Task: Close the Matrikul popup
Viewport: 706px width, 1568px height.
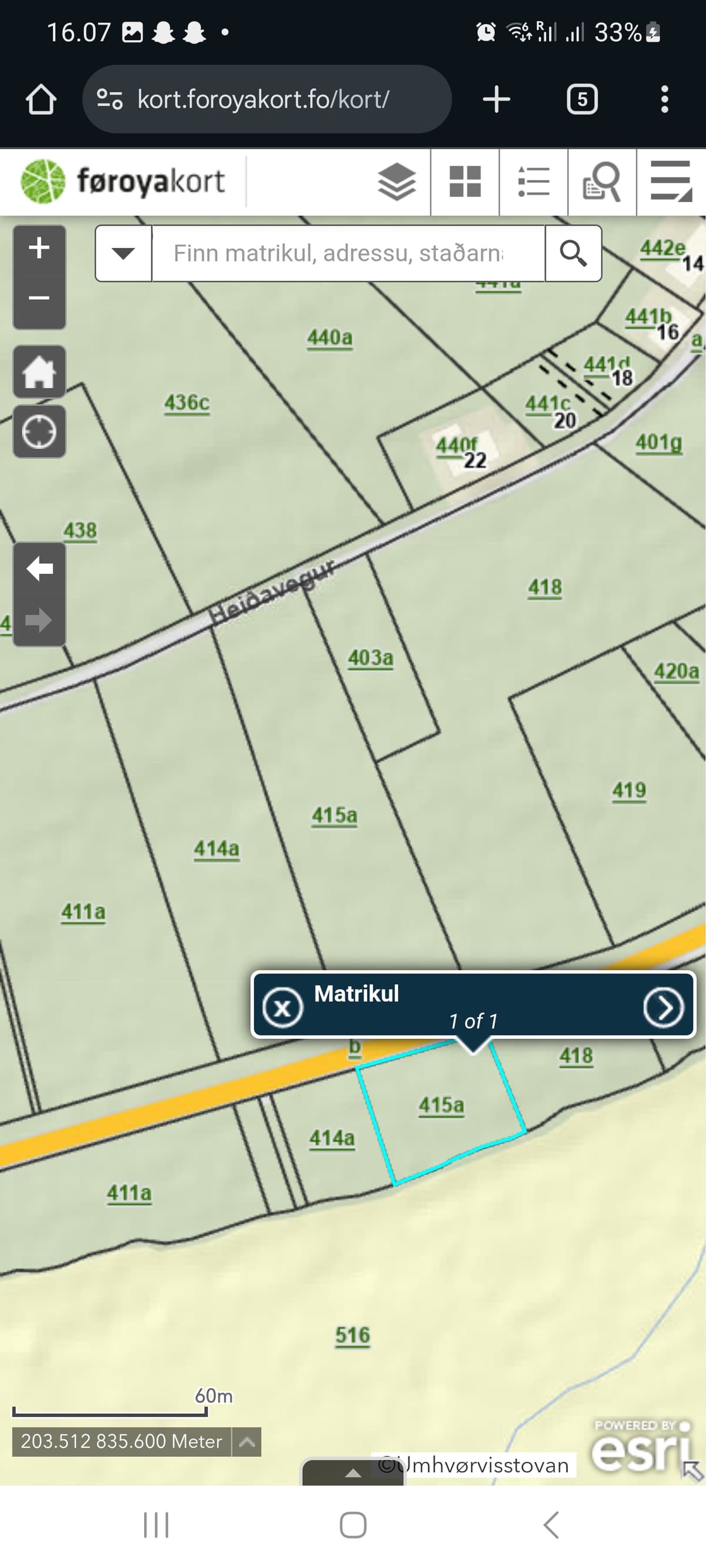Action: pyautogui.click(x=282, y=1007)
